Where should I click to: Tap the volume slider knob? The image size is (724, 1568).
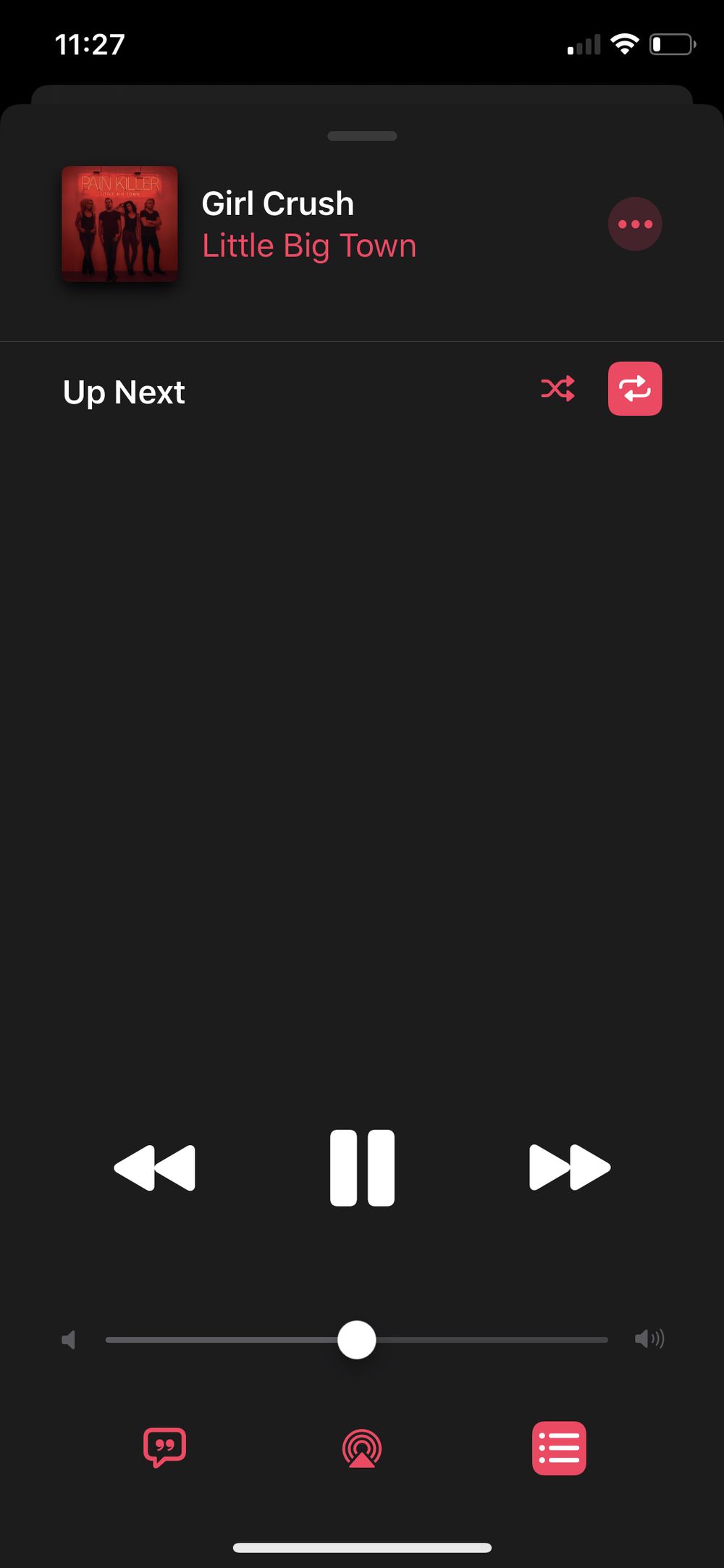pyautogui.click(x=357, y=1340)
